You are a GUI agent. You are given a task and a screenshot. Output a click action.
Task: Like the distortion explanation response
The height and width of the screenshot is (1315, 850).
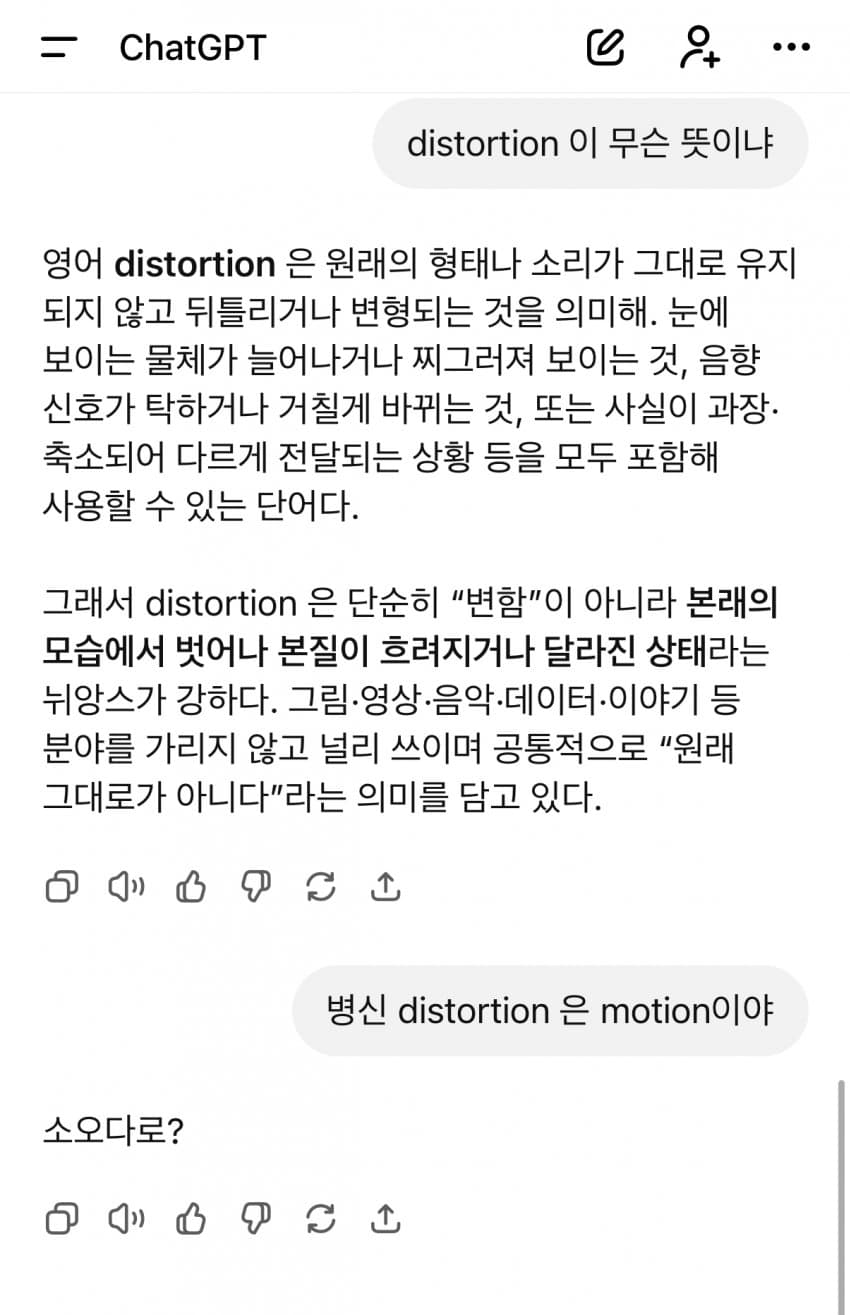[190, 886]
